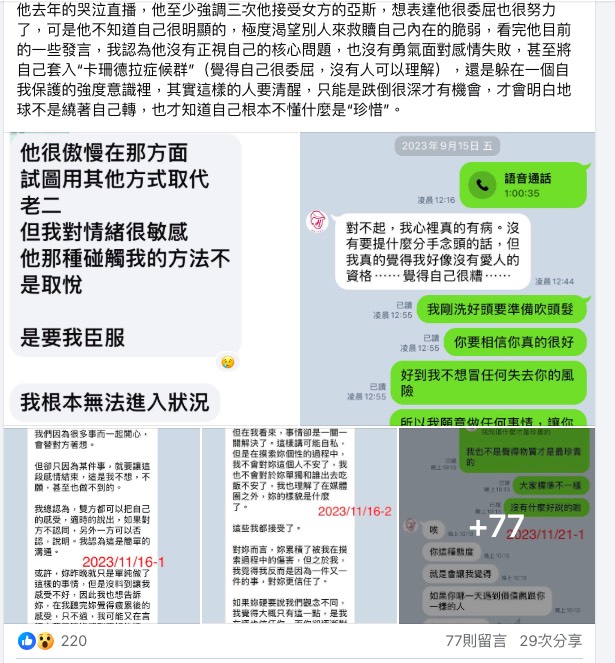
Task: Open the green chat bubbles screenshot photo
Action: (456, 277)
